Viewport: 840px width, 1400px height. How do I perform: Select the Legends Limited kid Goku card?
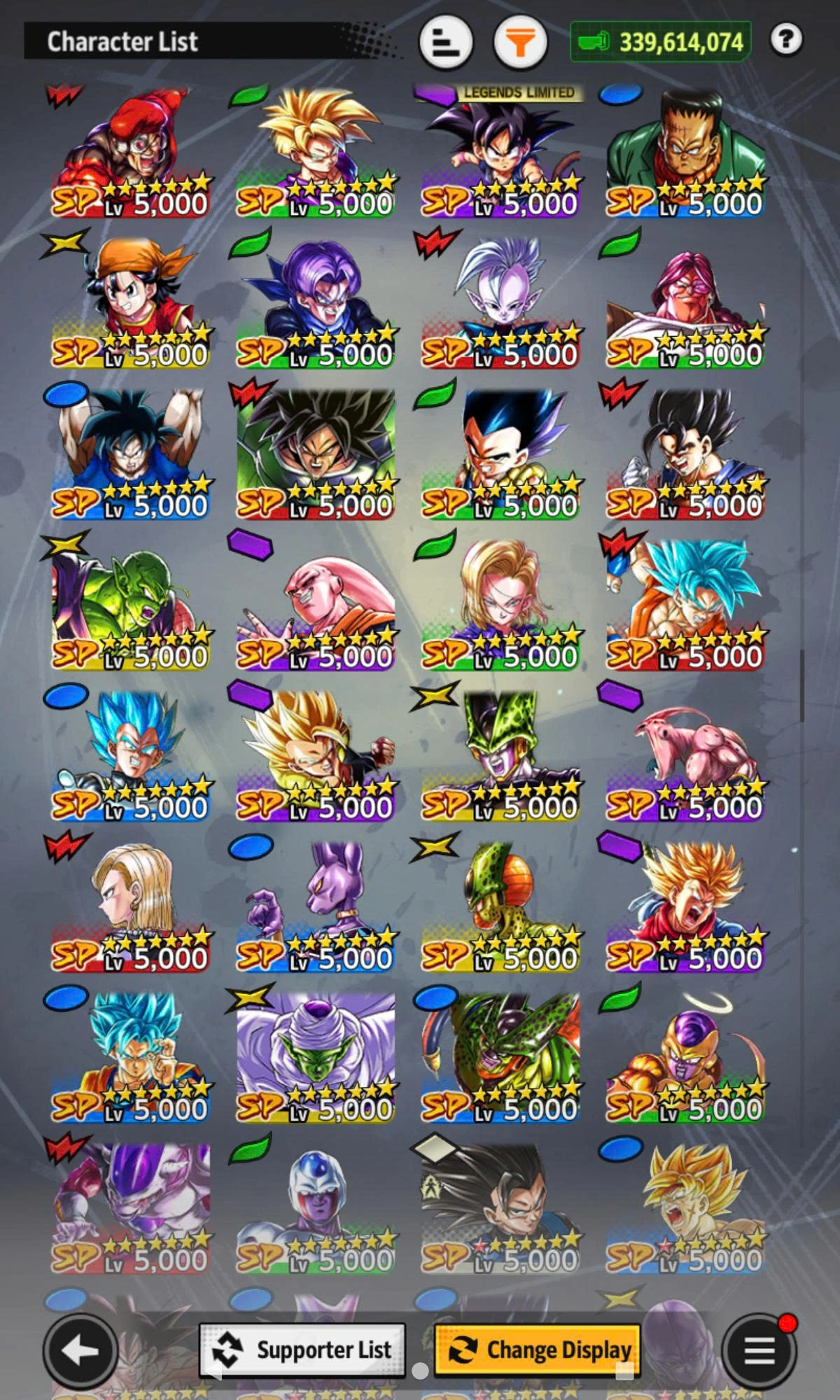click(x=500, y=150)
